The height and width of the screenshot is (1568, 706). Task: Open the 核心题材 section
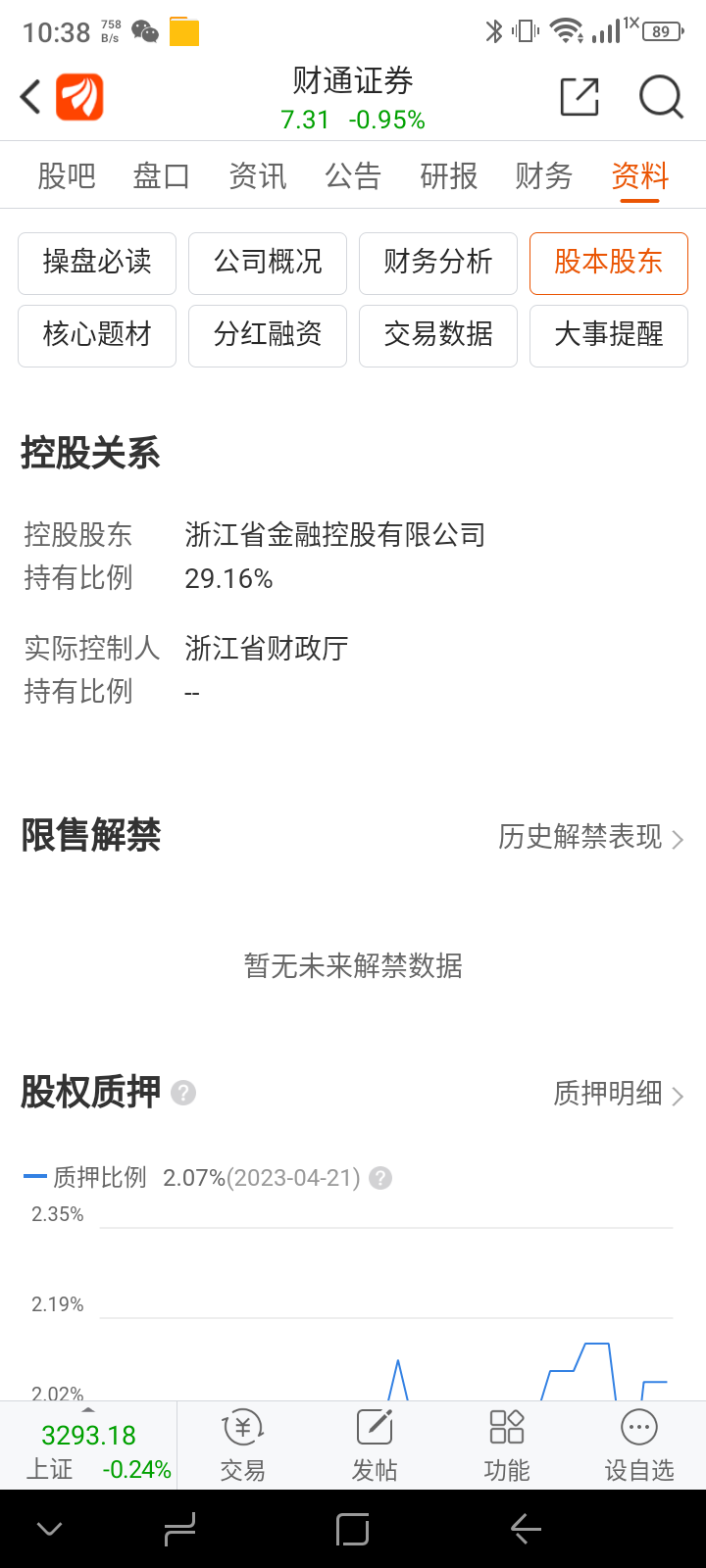[x=97, y=335]
